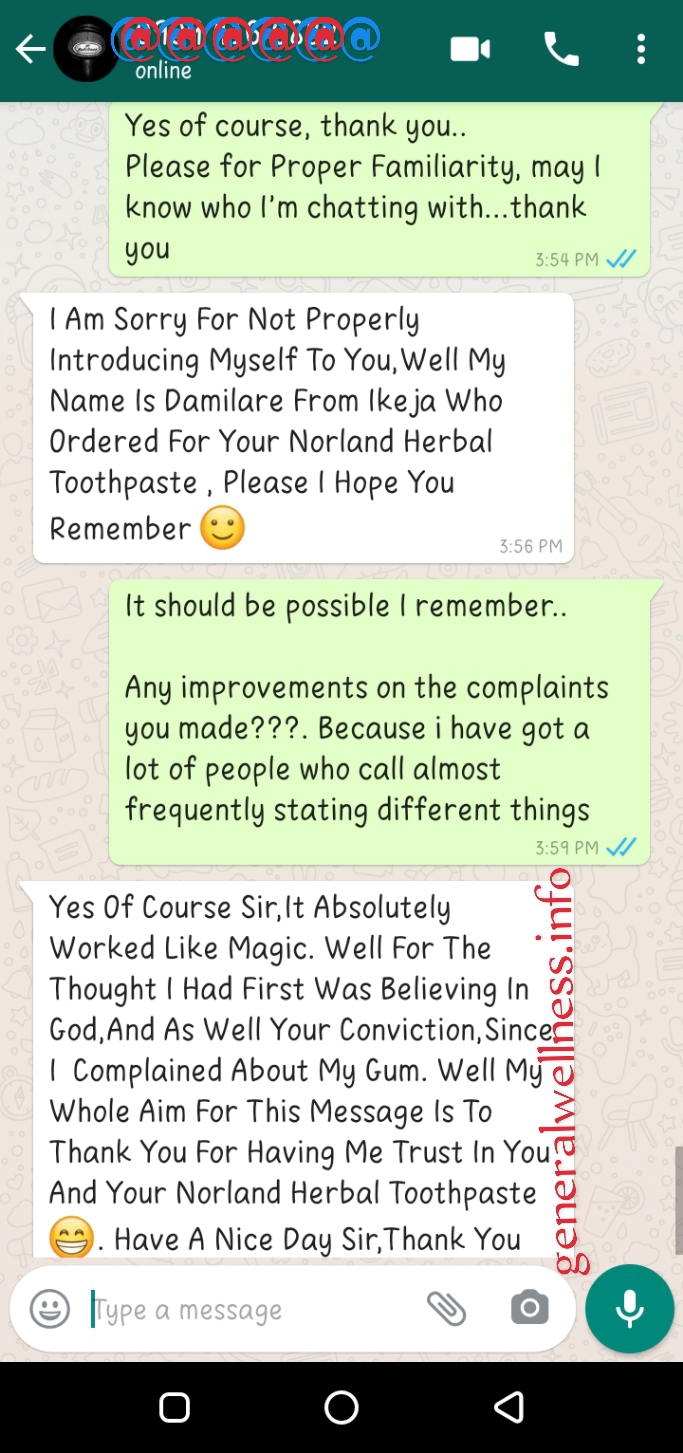Viewport: 683px width, 1453px height.
Task: Tap the system home button
Action: point(341,1407)
